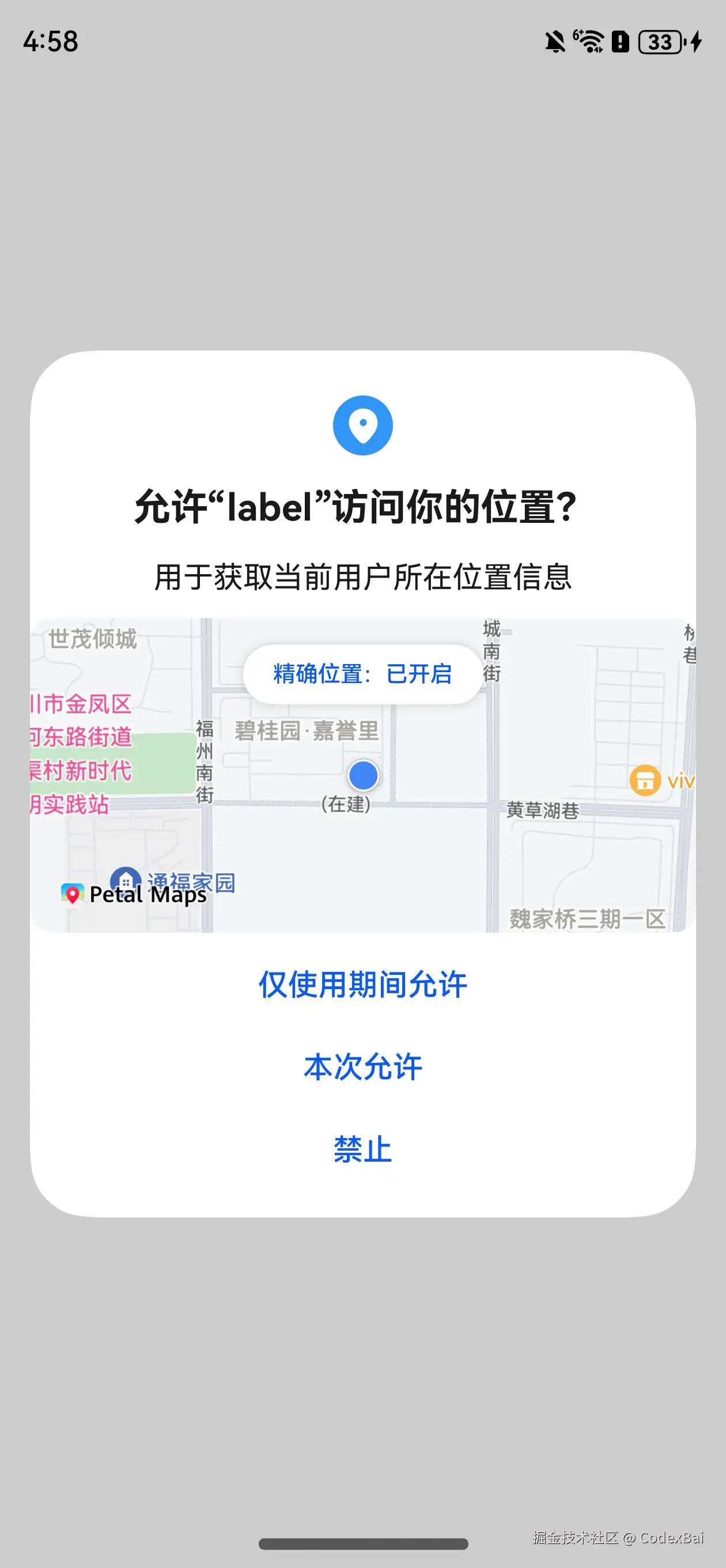Image resolution: width=726 pixels, height=1568 pixels.
Task: Choose 仅使用期间允许 to allow while using
Action: [x=362, y=984]
